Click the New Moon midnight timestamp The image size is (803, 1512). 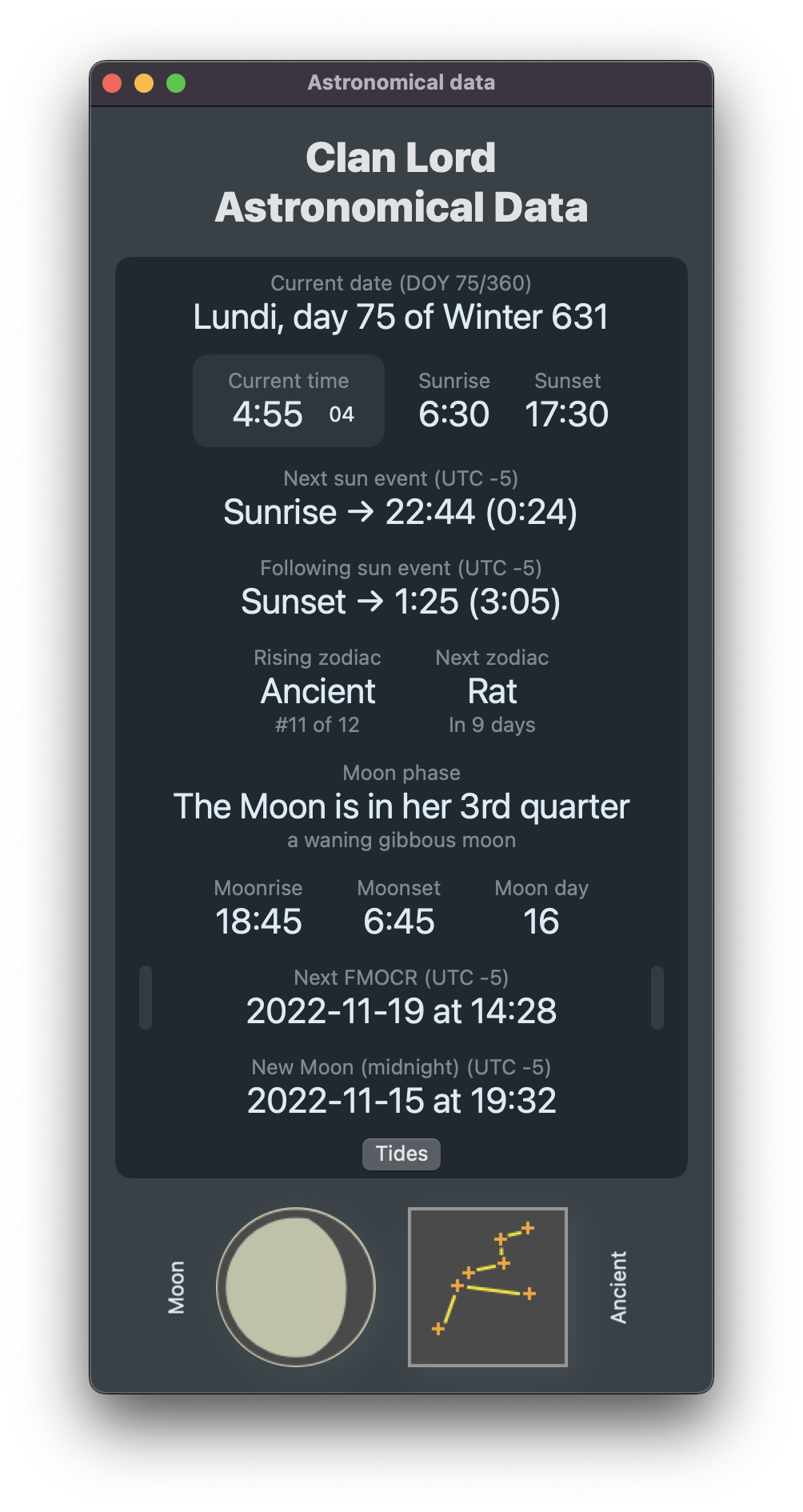(x=401, y=1100)
